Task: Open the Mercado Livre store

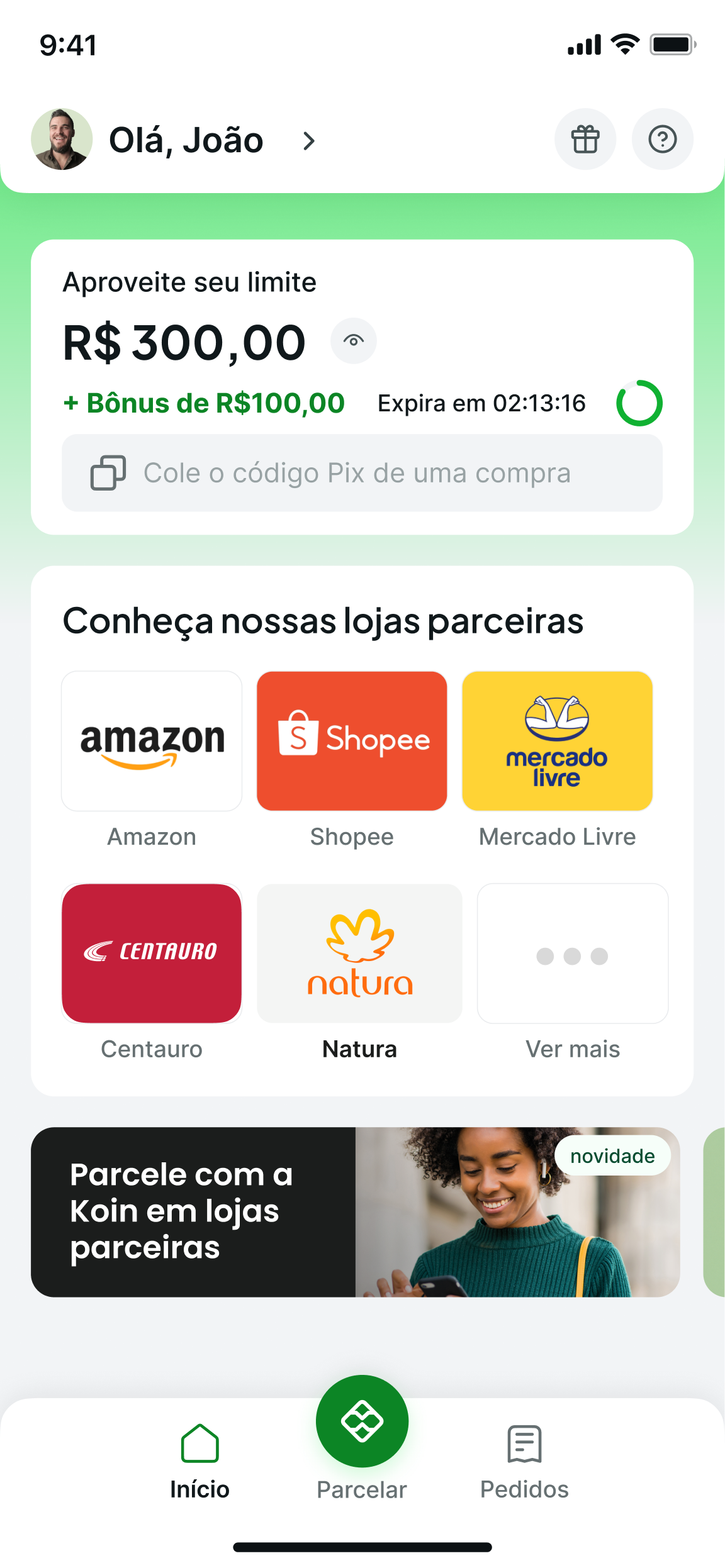Action: 557,740
